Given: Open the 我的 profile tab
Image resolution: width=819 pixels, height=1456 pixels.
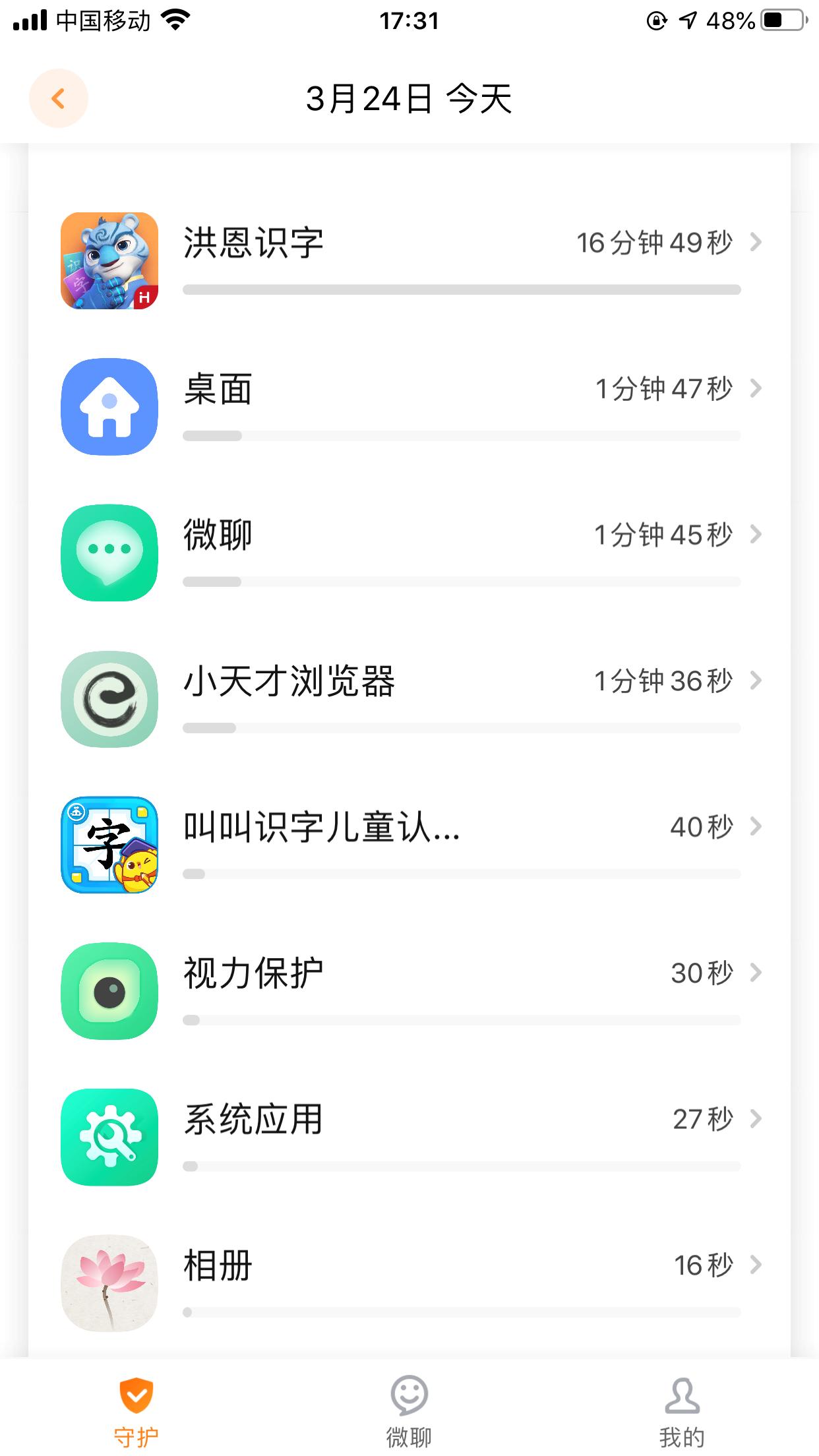Looking at the screenshot, I should coord(682,1406).
